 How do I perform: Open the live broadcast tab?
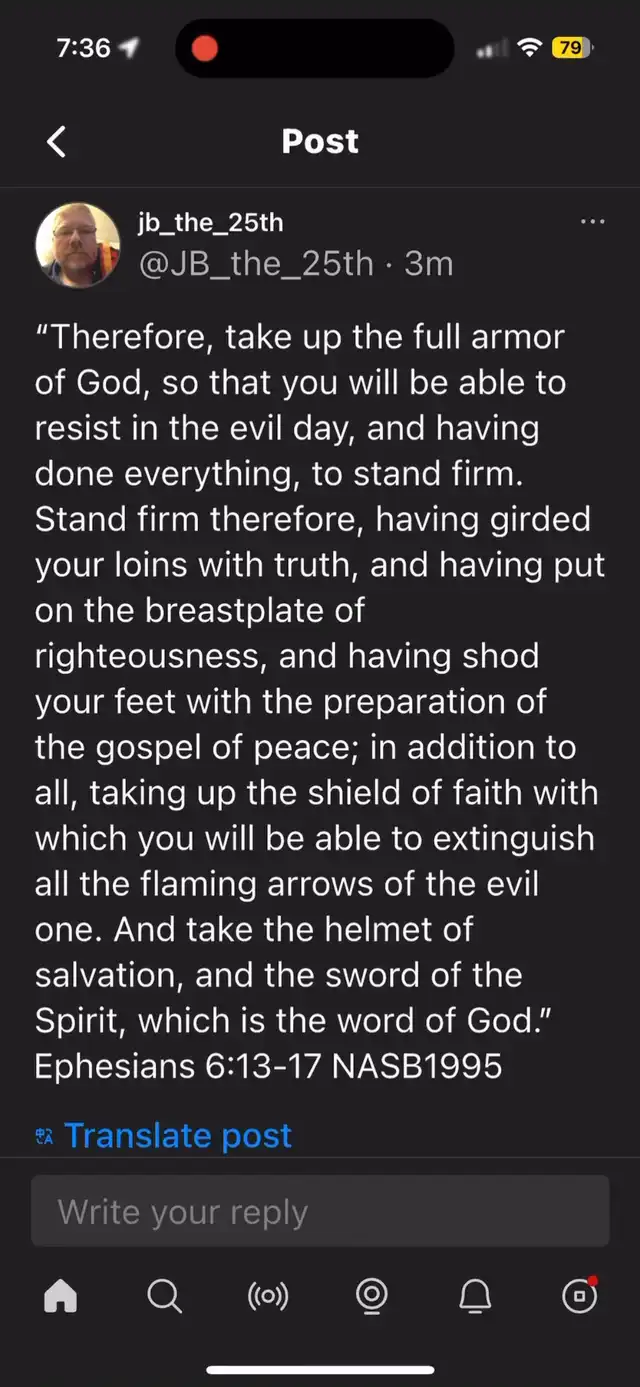point(268,1297)
